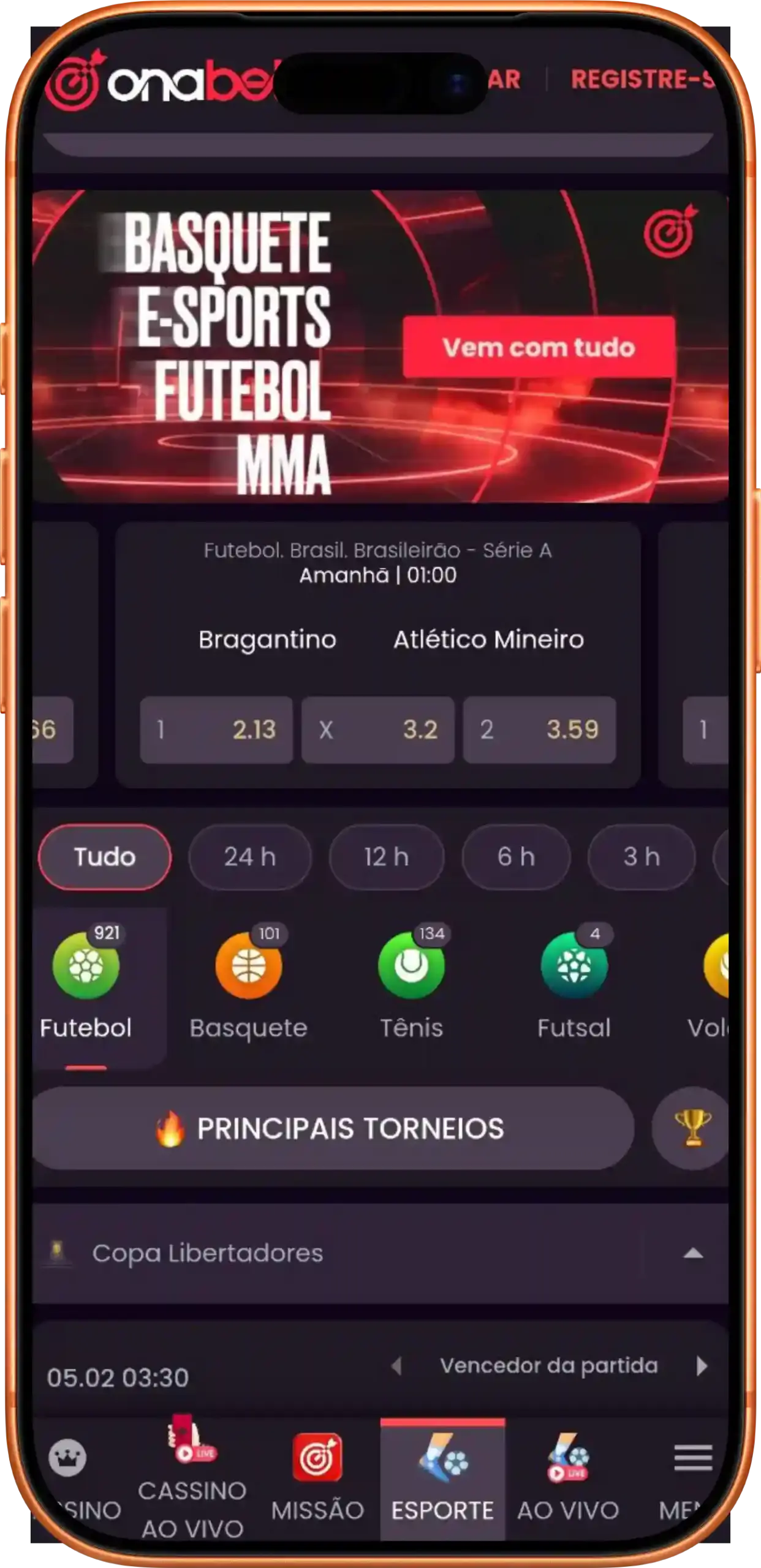This screenshot has height=1568, width=761.
Task: Go to the next market after Vencedor da partida
Action: [702, 1366]
